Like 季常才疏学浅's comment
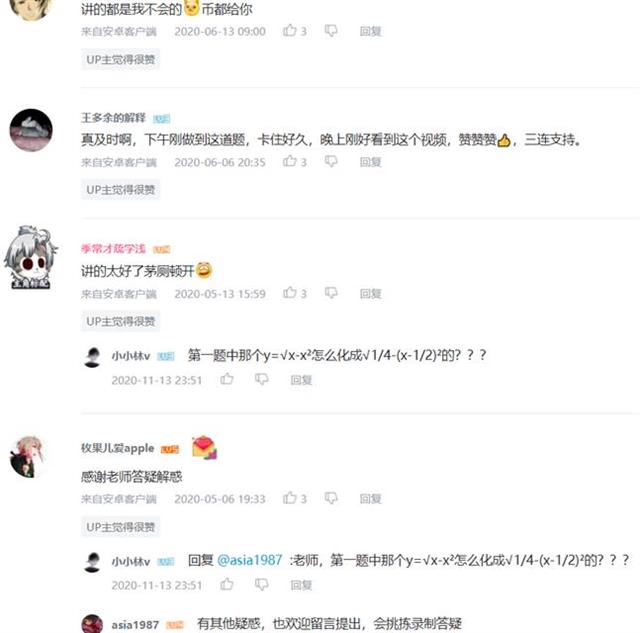Image resolution: width=640 pixels, height=633 pixels. (290, 293)
